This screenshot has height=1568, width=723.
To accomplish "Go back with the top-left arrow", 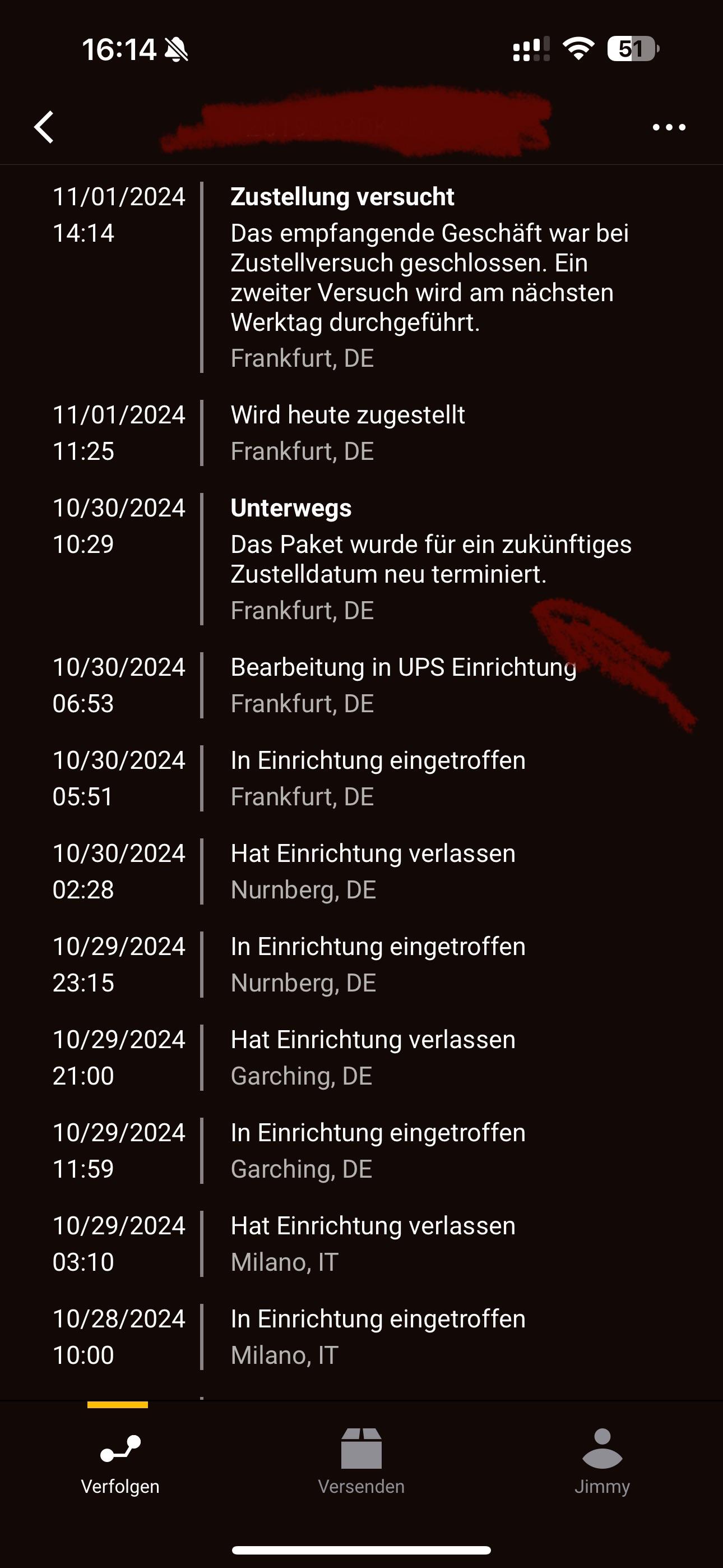I will click(x=44, y=127).
